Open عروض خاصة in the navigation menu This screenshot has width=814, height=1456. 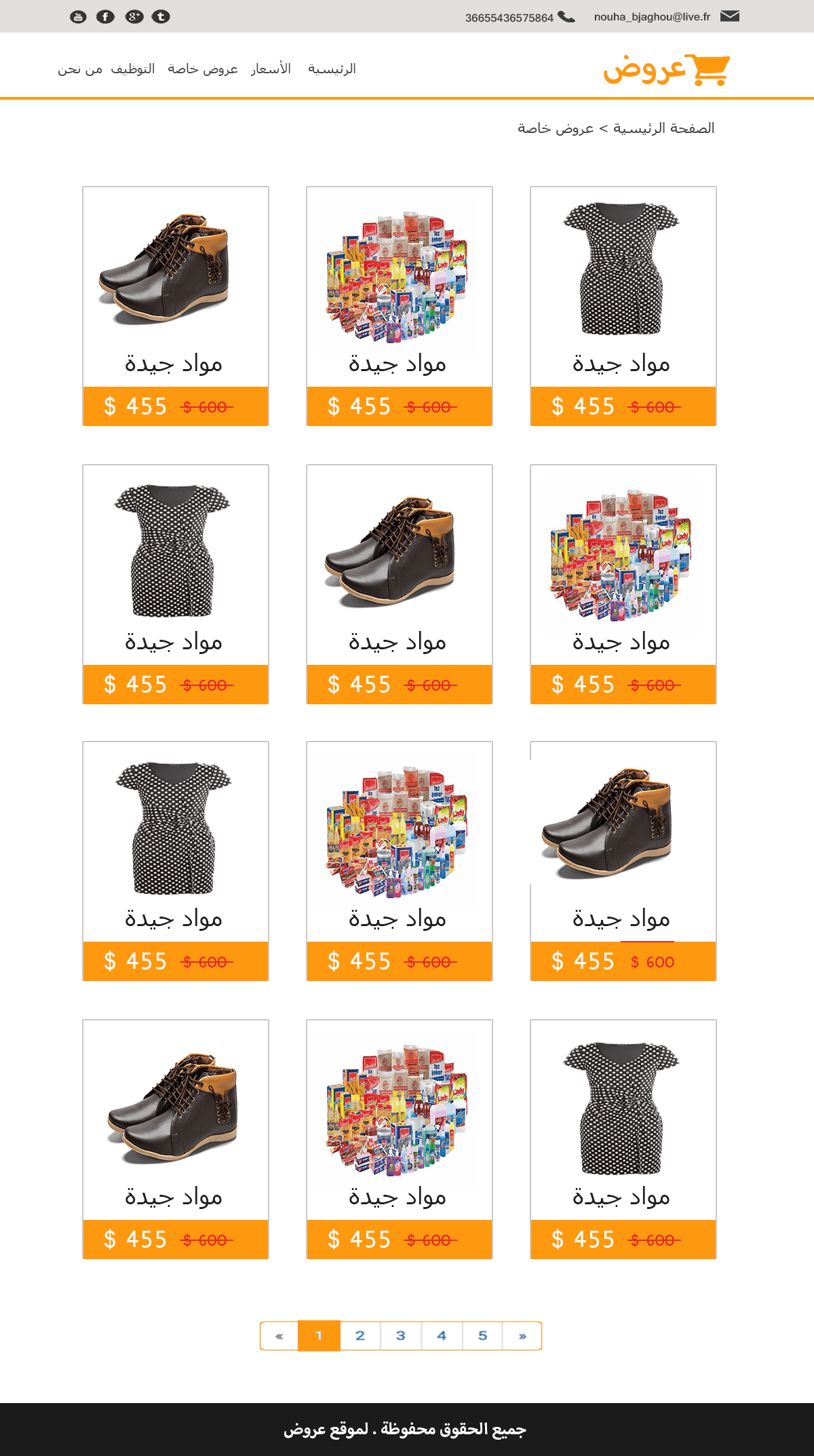coord(203,69)
